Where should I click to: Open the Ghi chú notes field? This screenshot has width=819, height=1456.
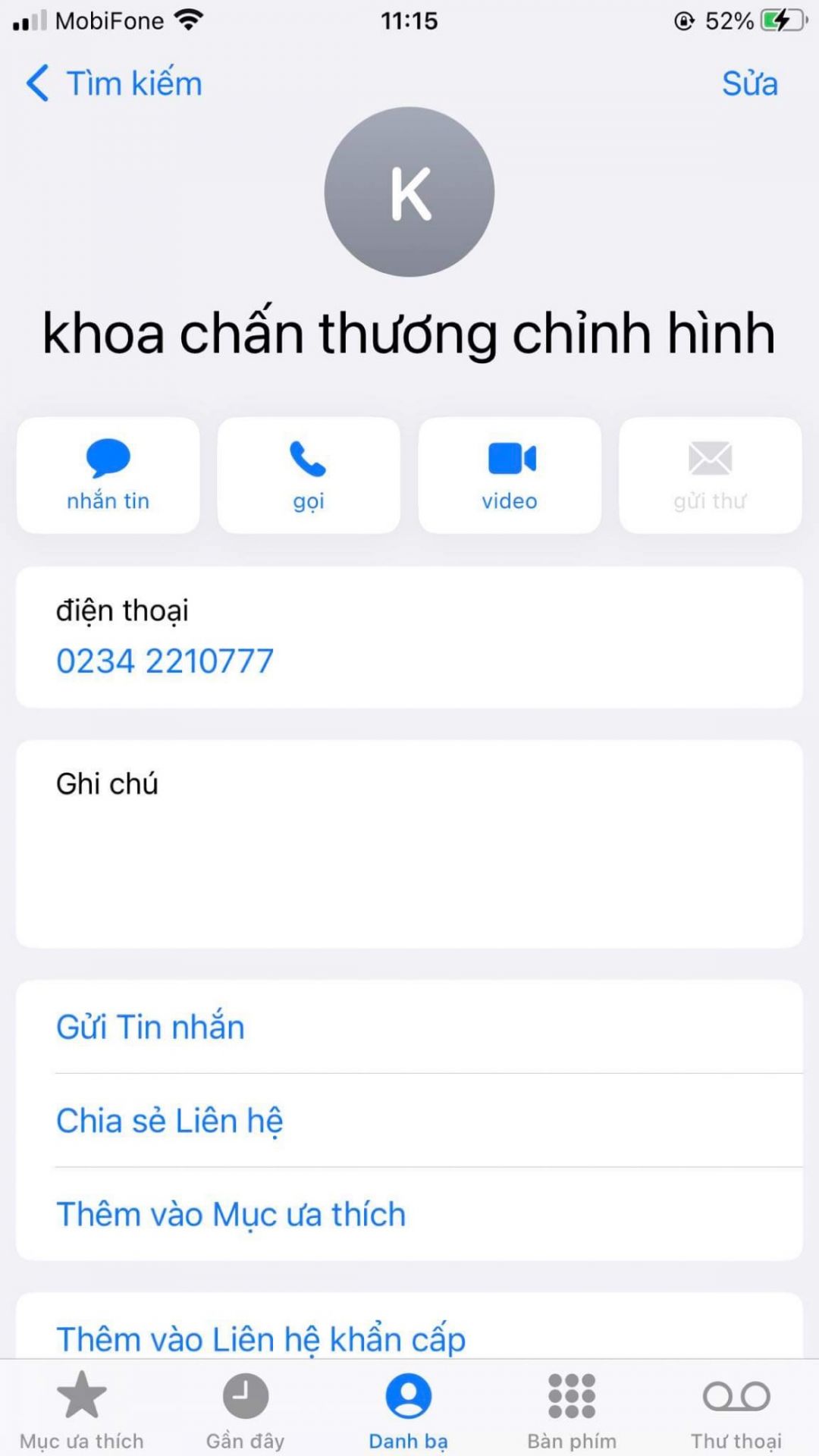(409, 843)
